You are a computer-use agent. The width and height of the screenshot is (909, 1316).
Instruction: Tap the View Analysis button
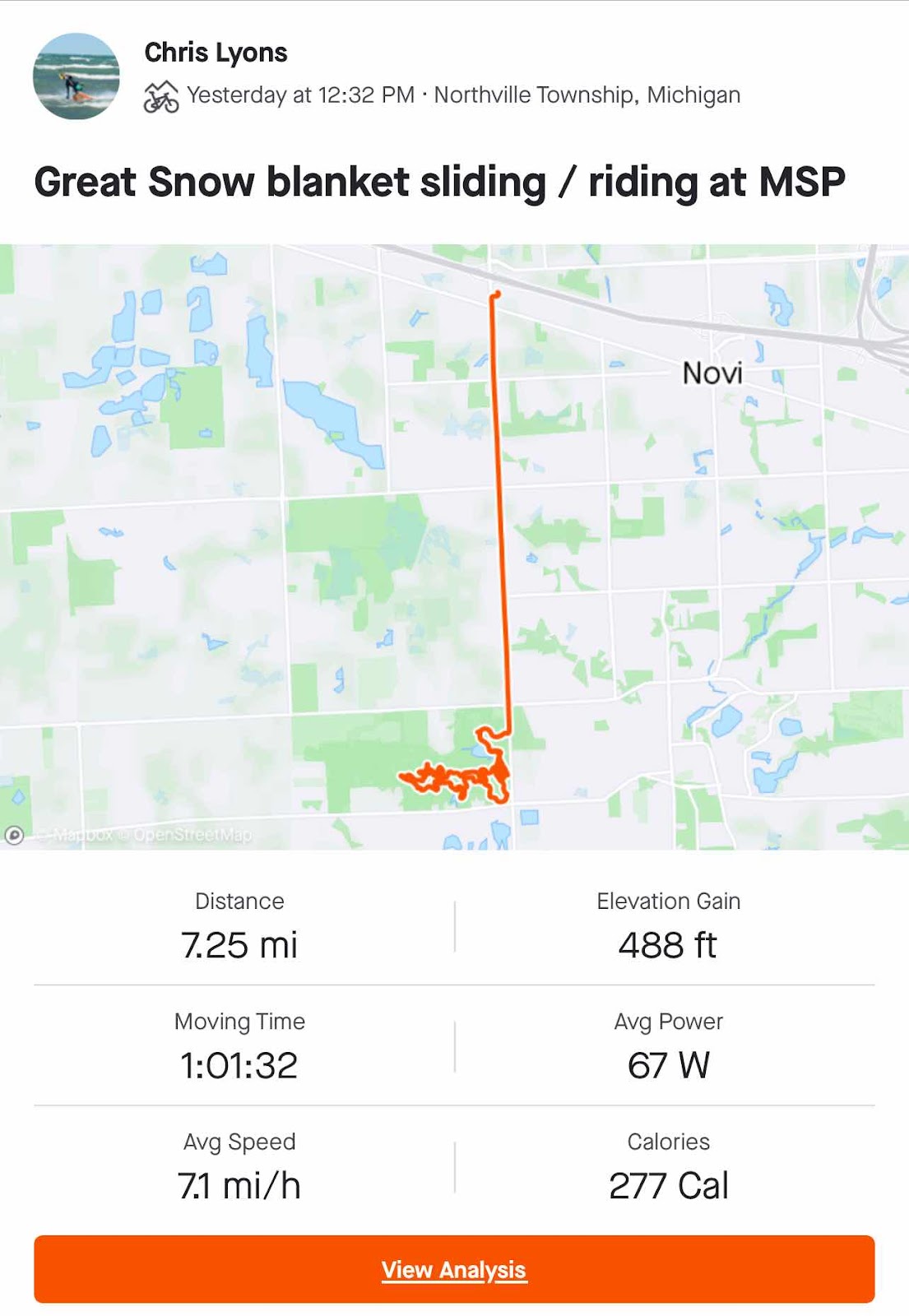tap(454, 1269)
